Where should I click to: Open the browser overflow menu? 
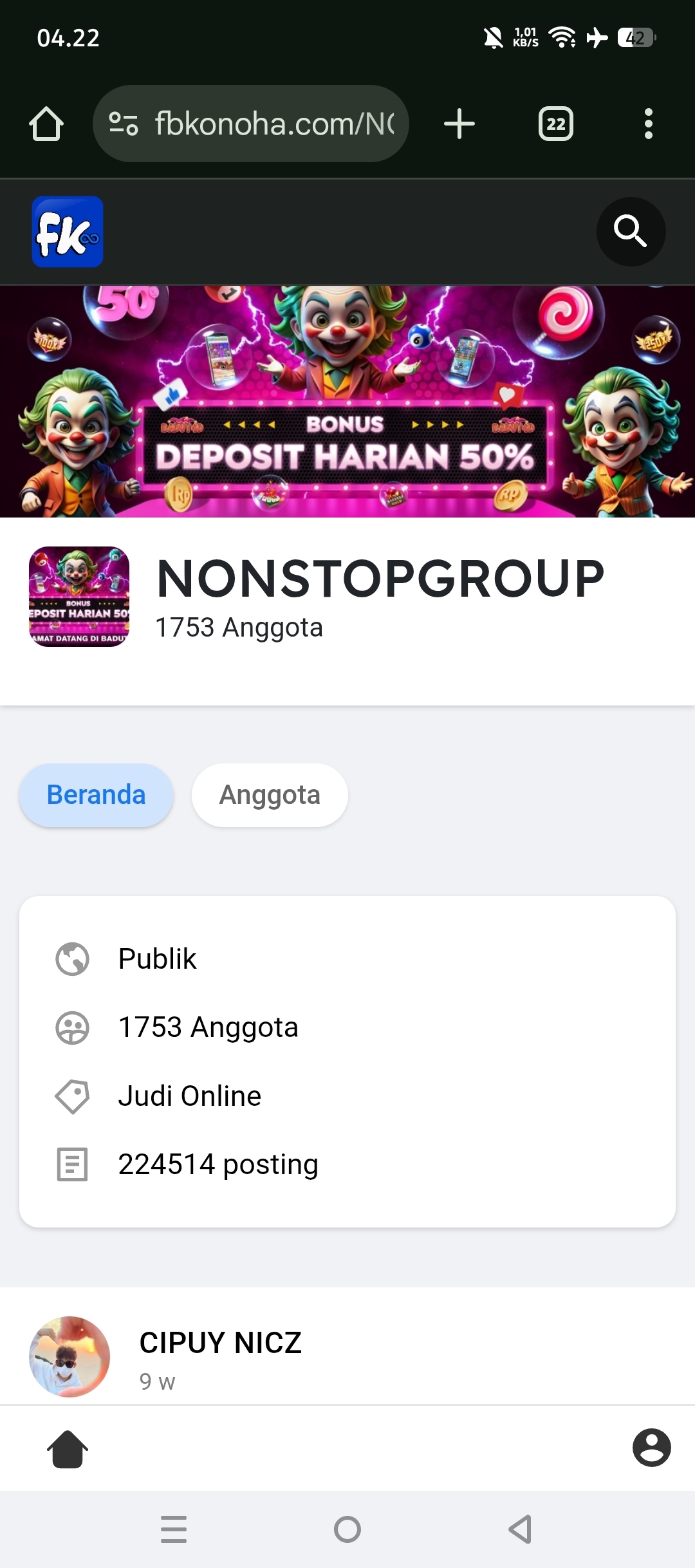(648, 124)
